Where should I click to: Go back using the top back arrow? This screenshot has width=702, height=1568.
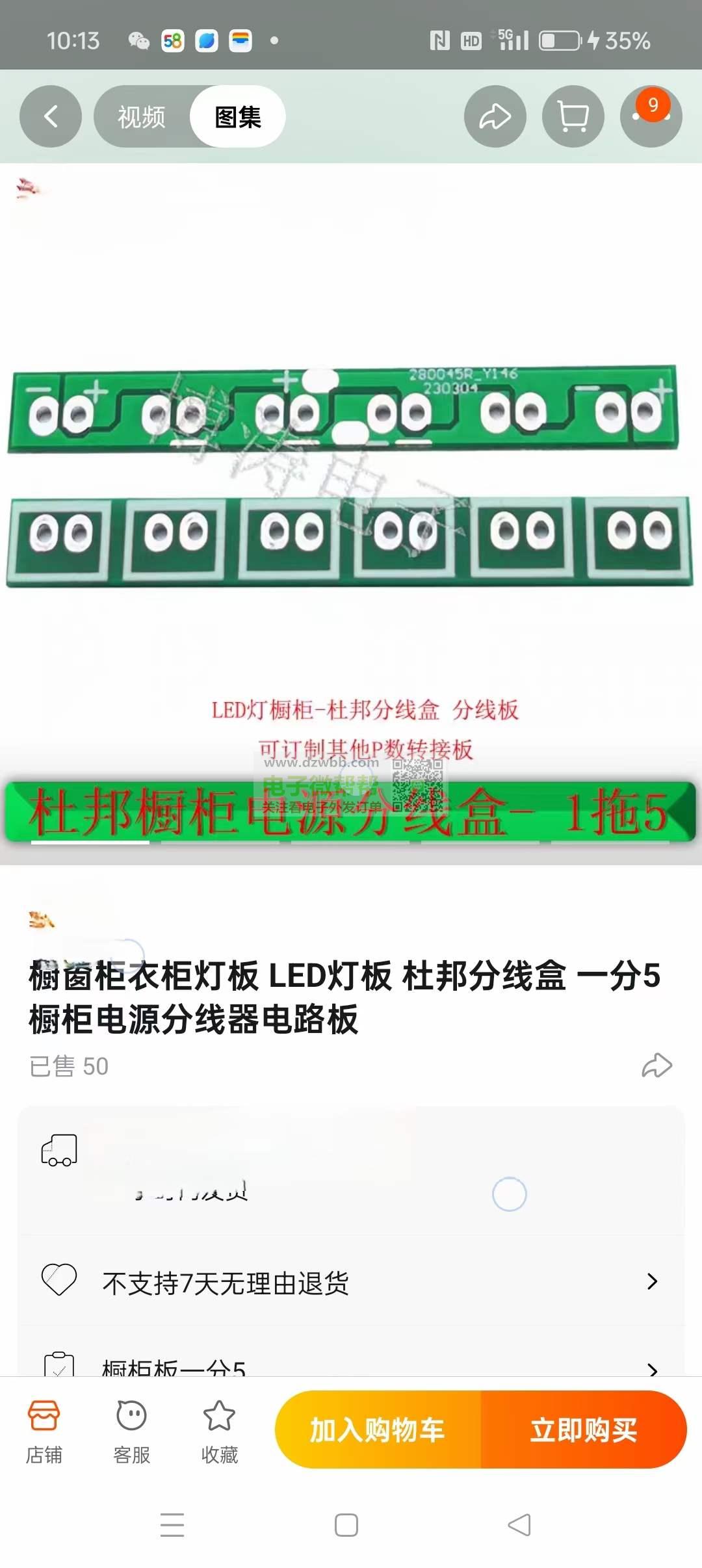pos(51,117)
